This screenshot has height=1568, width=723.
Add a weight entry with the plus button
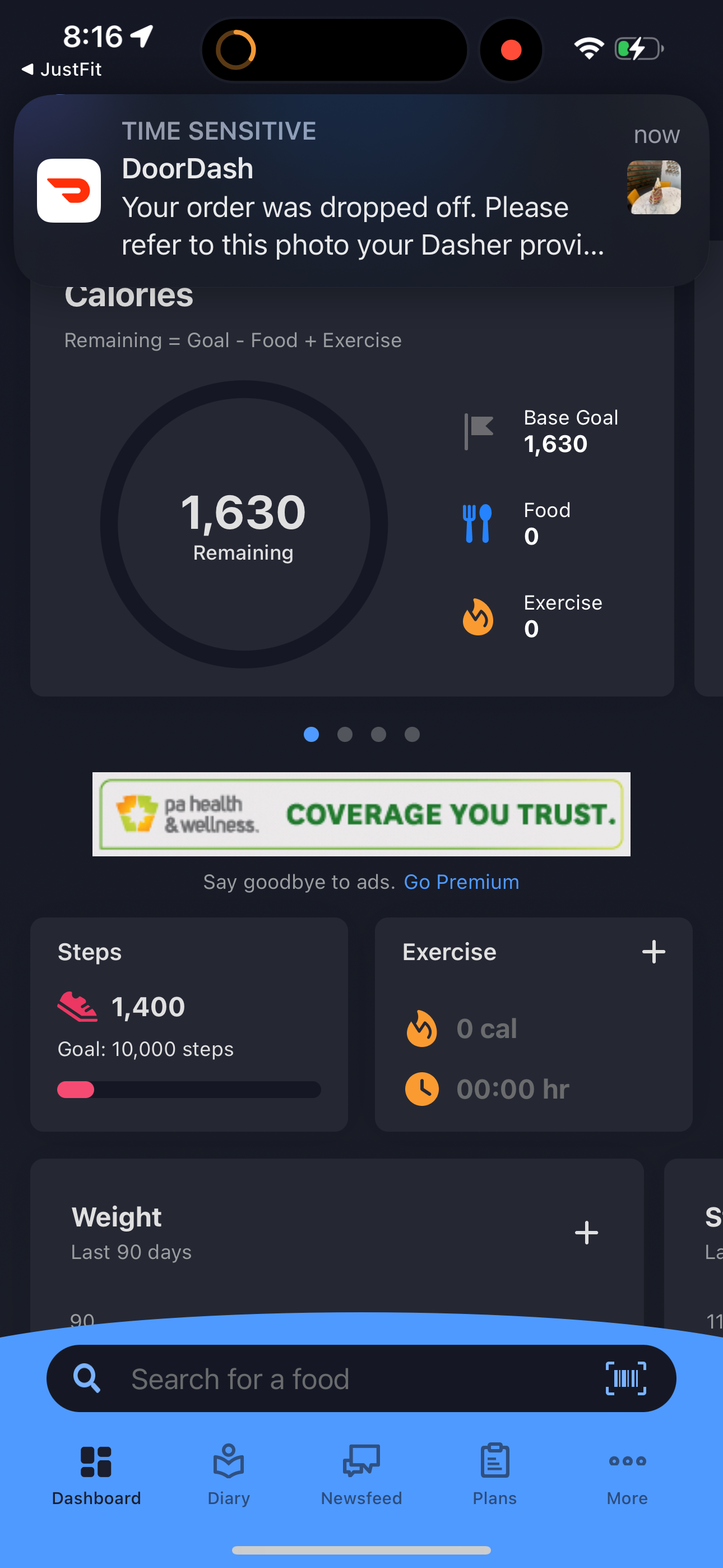coord(586,1233)
